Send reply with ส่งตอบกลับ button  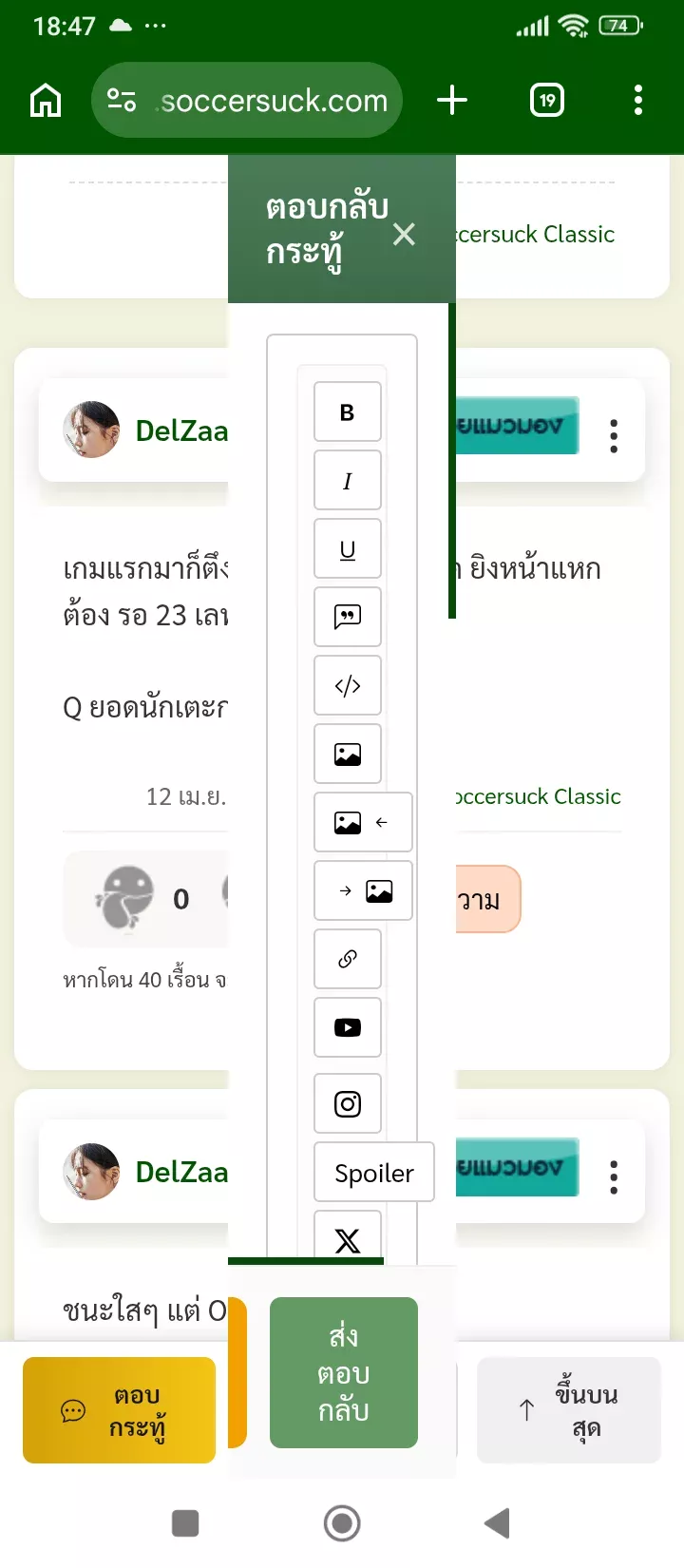pos(344,1373)
